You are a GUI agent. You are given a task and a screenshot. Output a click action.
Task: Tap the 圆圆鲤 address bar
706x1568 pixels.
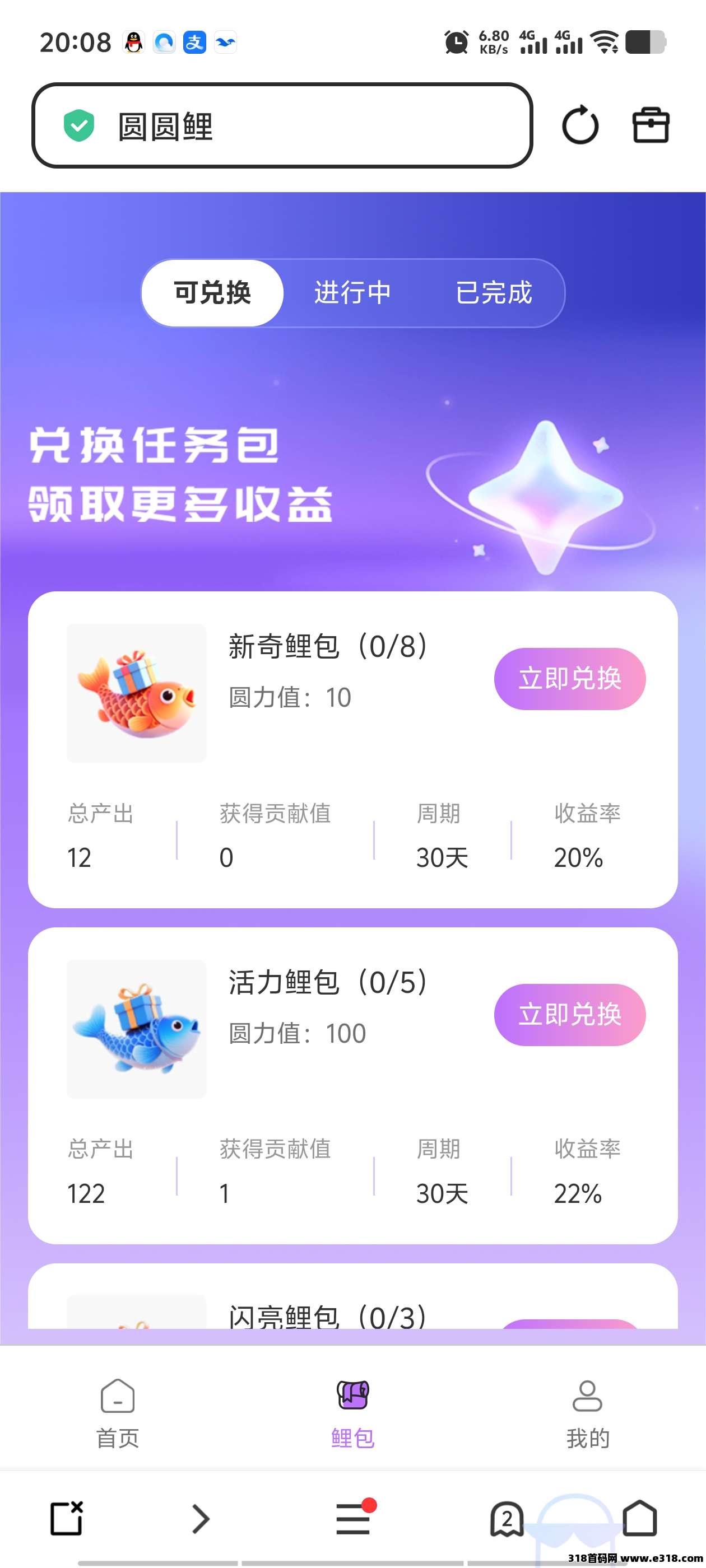click(281, 126)
